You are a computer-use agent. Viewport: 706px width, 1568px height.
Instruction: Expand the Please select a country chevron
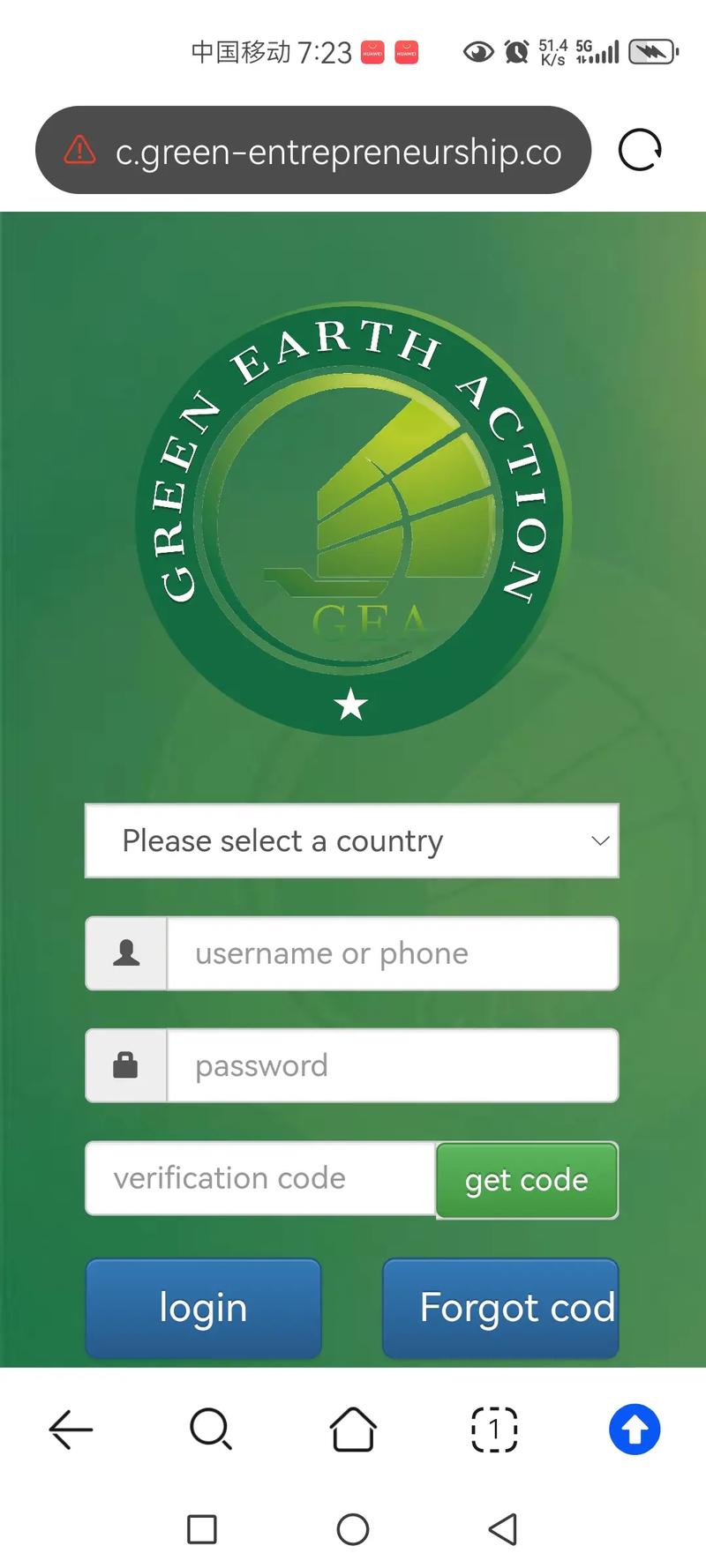pos(599,841)
